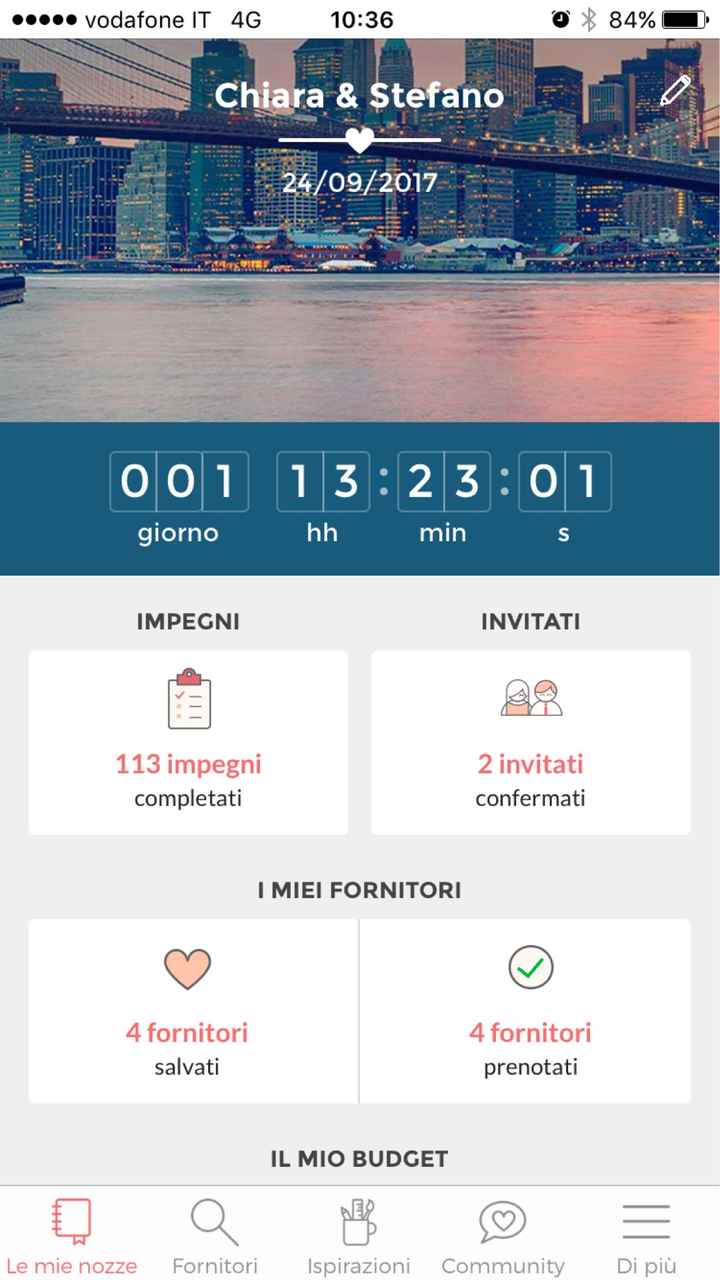720x1280 pixels.
Task: Tap the wedding date 24/09/2017
Action: point(360,182)
